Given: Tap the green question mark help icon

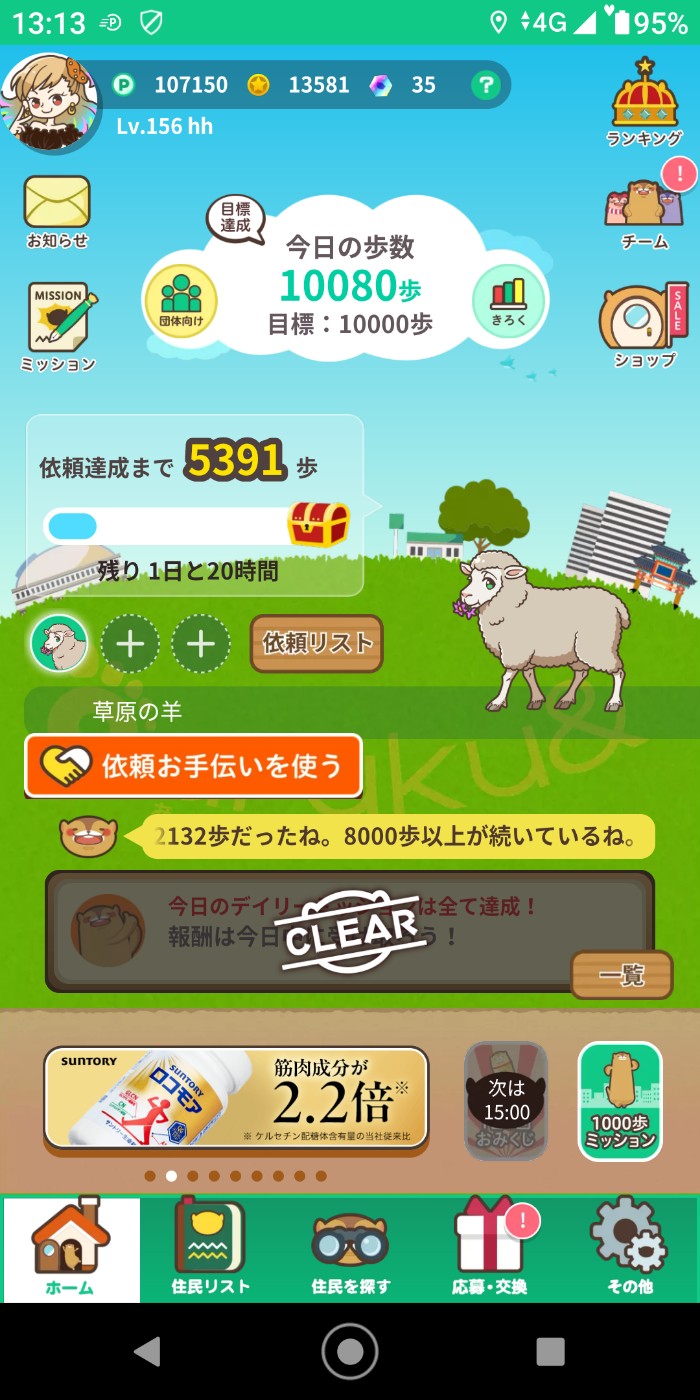Looking at the screenshot, I should [x=485, y=85].
